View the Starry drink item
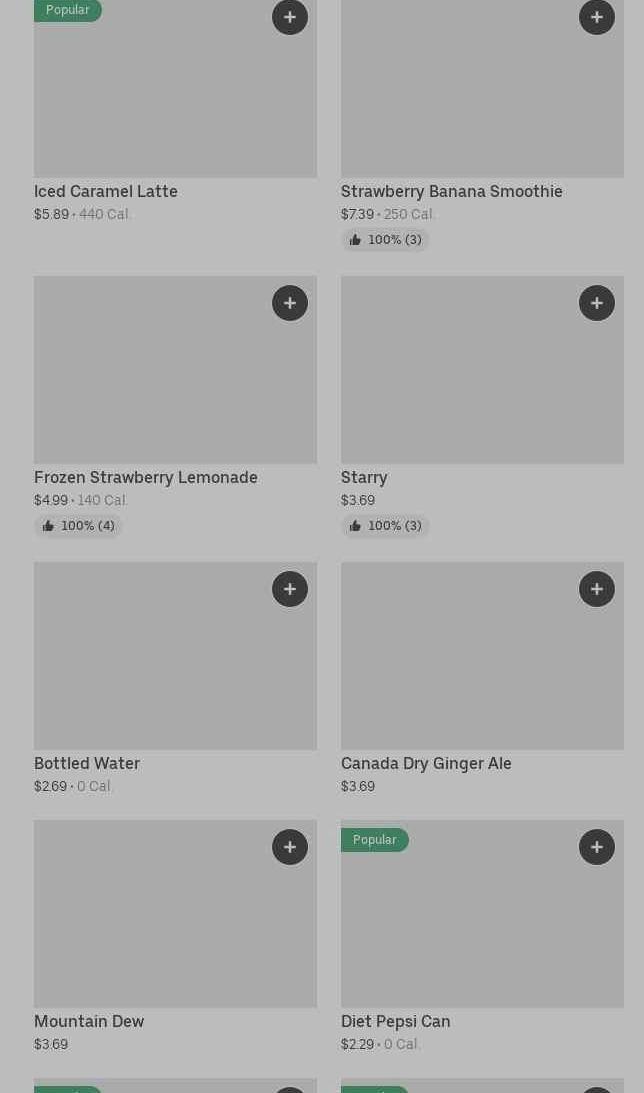The width and height of the screenshot is (644, 1093). coord(364,477)
